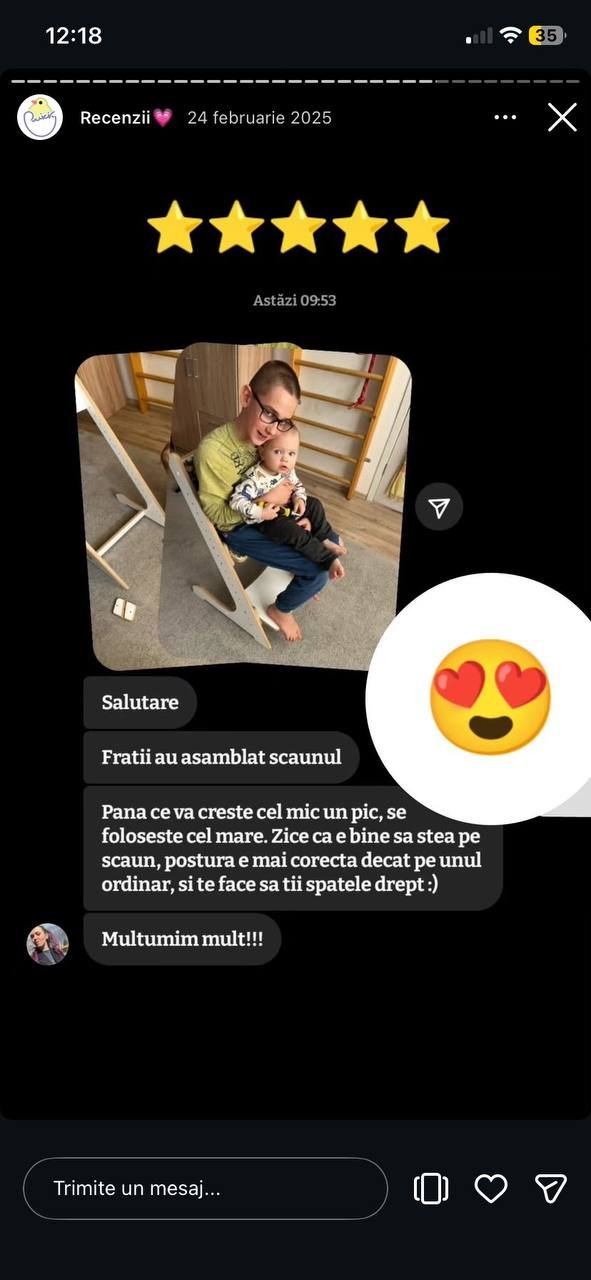591x1280 pixels.
Task: Type a reply in Trimite un mesaj
Action: 205,1188
